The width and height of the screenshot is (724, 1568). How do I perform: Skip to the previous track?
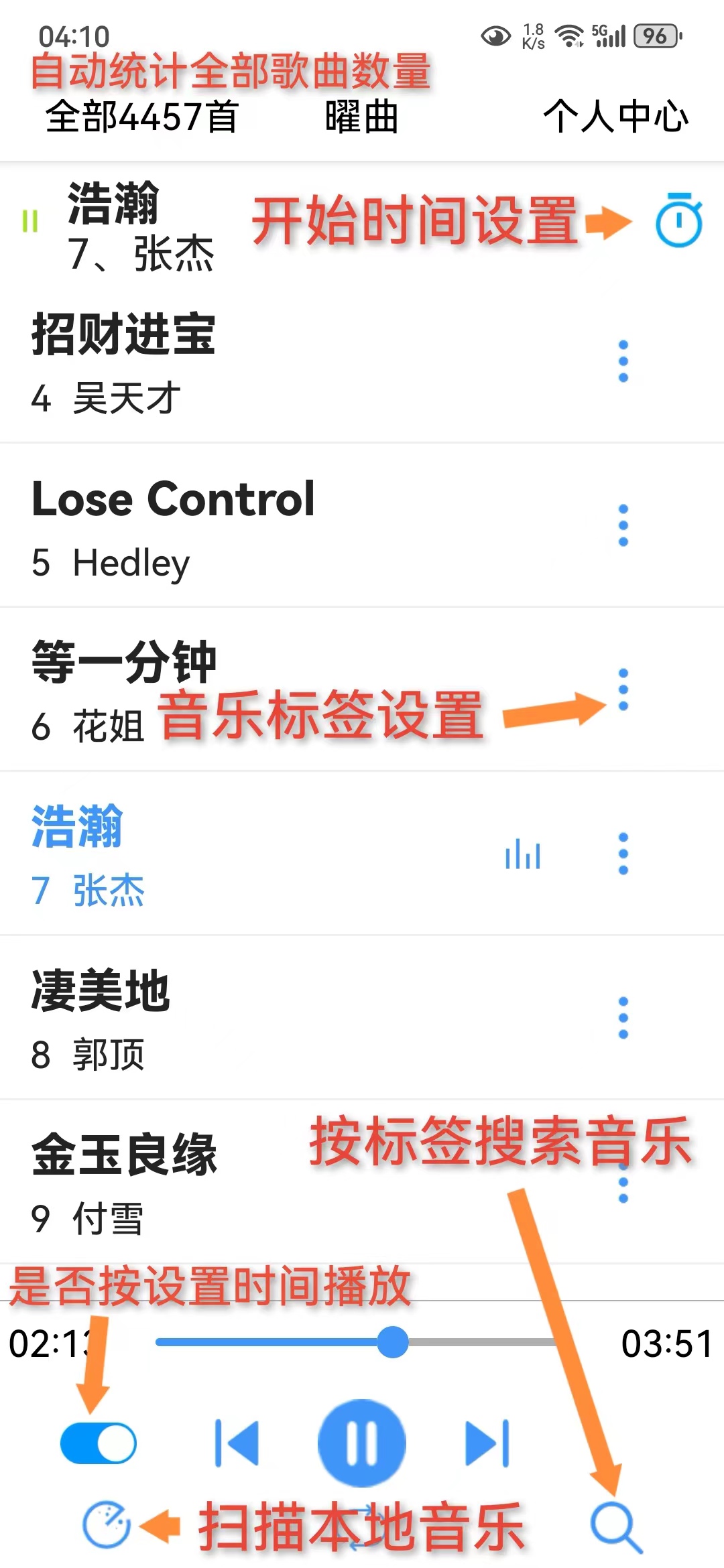pyautogui.click(x=237, y=1443)
